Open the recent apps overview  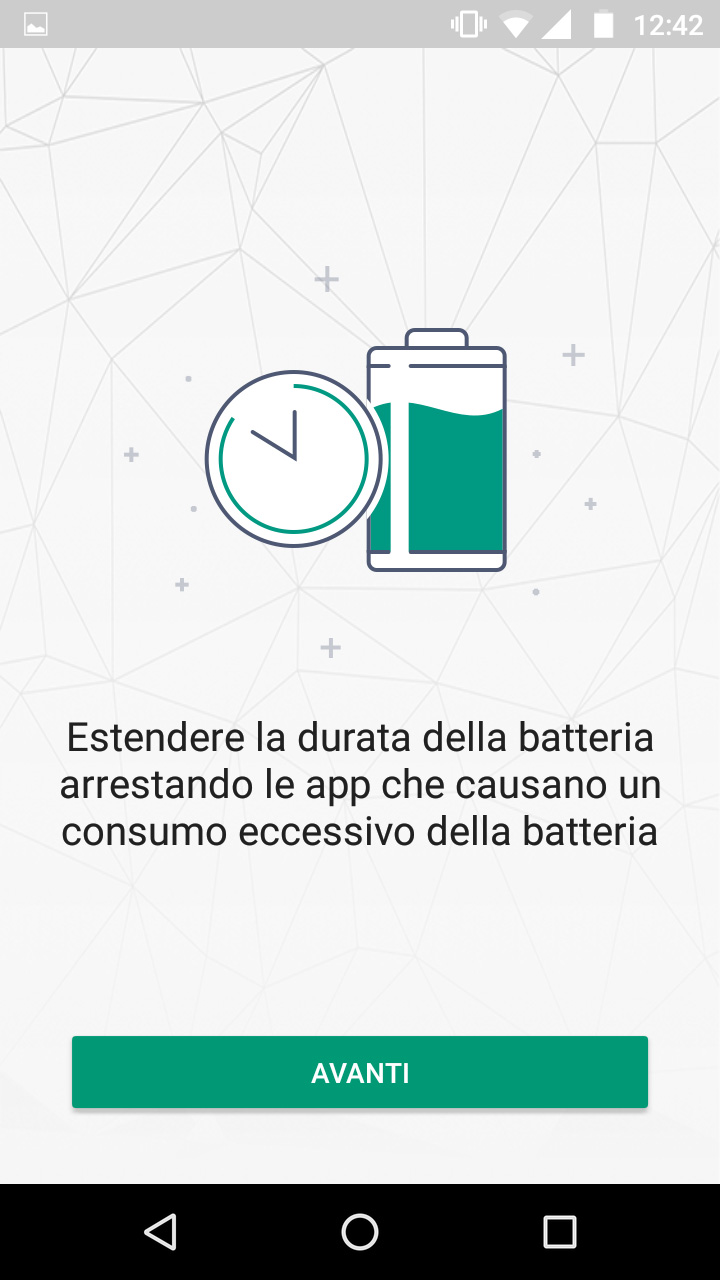559,1231
